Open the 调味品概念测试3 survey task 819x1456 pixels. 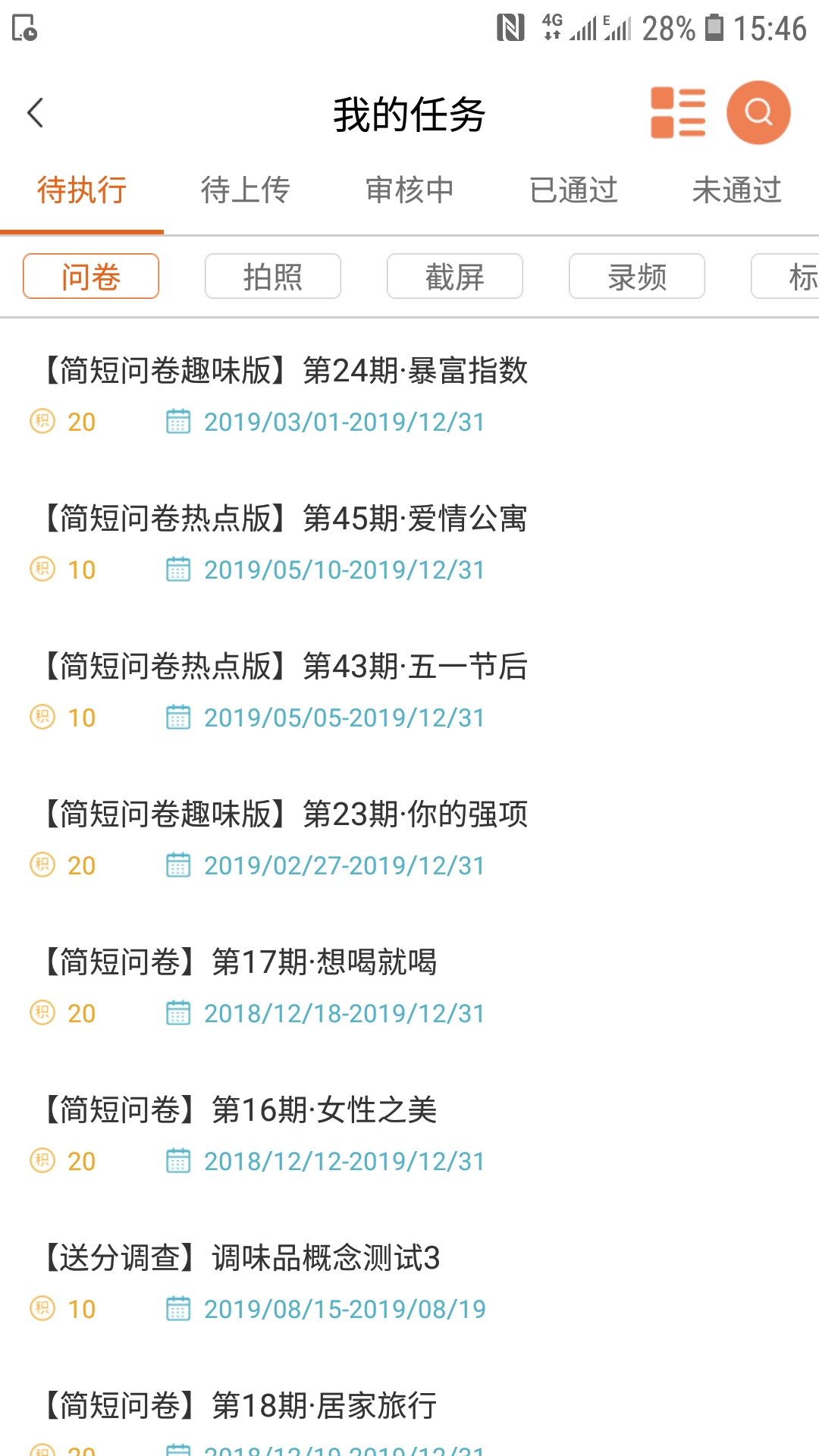tap(241, 1259)
